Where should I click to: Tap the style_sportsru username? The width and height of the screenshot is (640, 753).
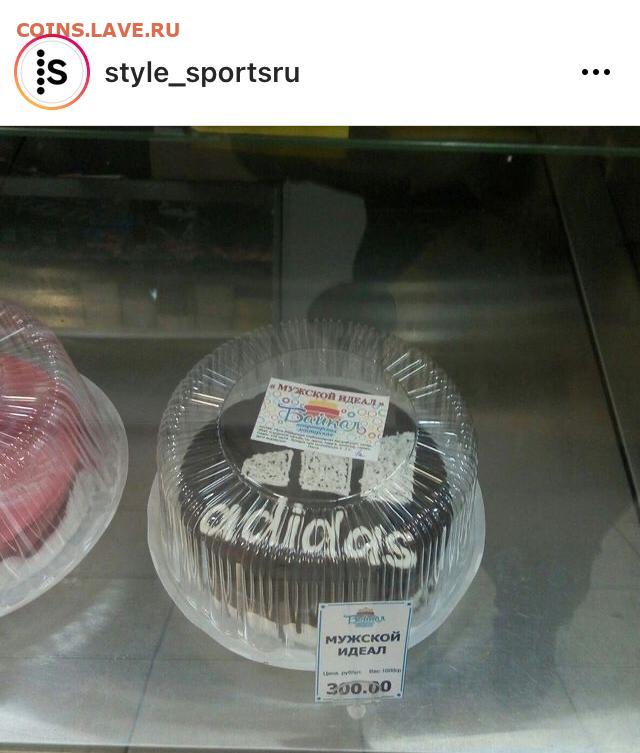pyautogui.click(x=202, y=73)
